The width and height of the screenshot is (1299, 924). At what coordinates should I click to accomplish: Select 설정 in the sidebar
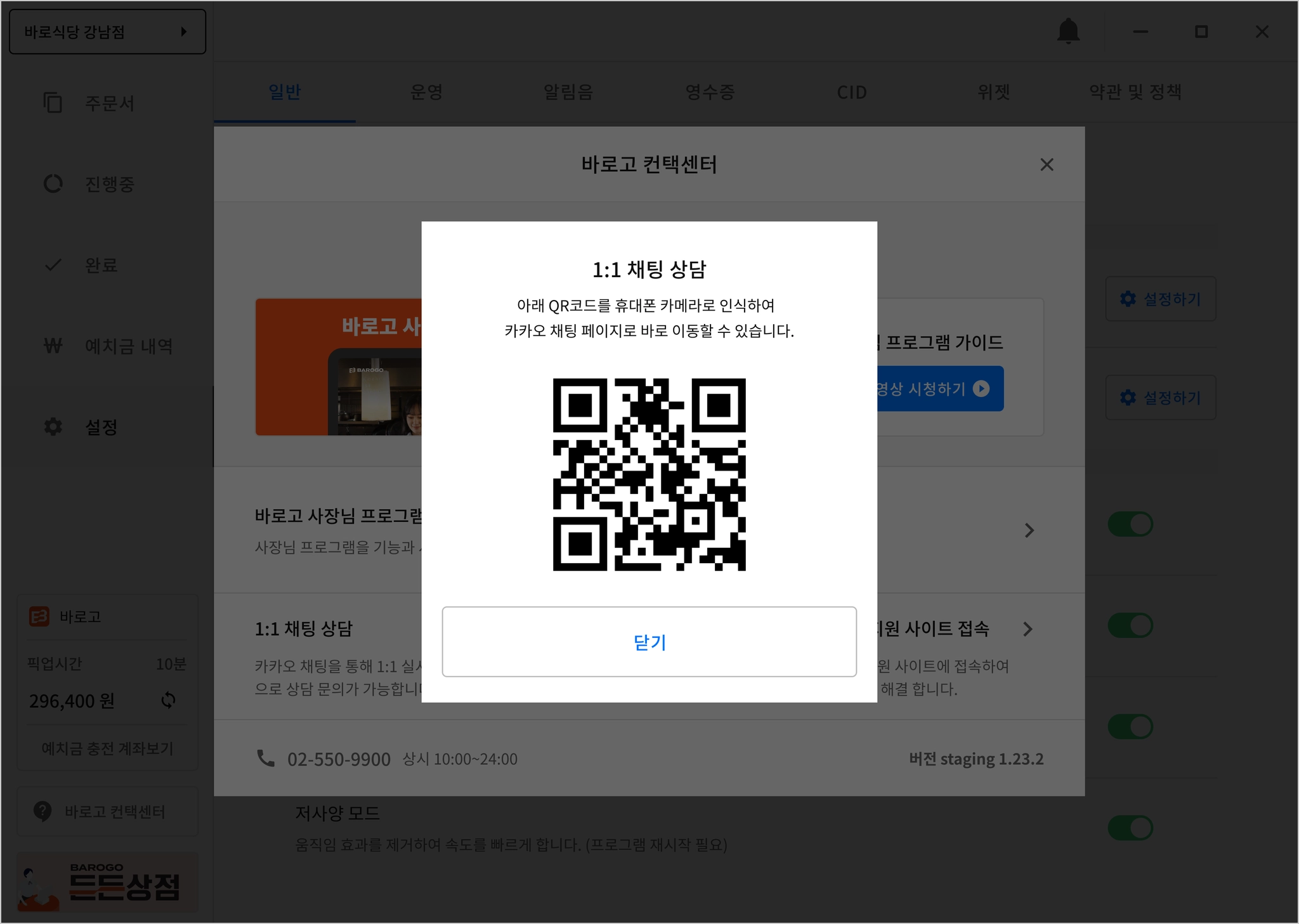pyautogui.click(x=101, y=427)
